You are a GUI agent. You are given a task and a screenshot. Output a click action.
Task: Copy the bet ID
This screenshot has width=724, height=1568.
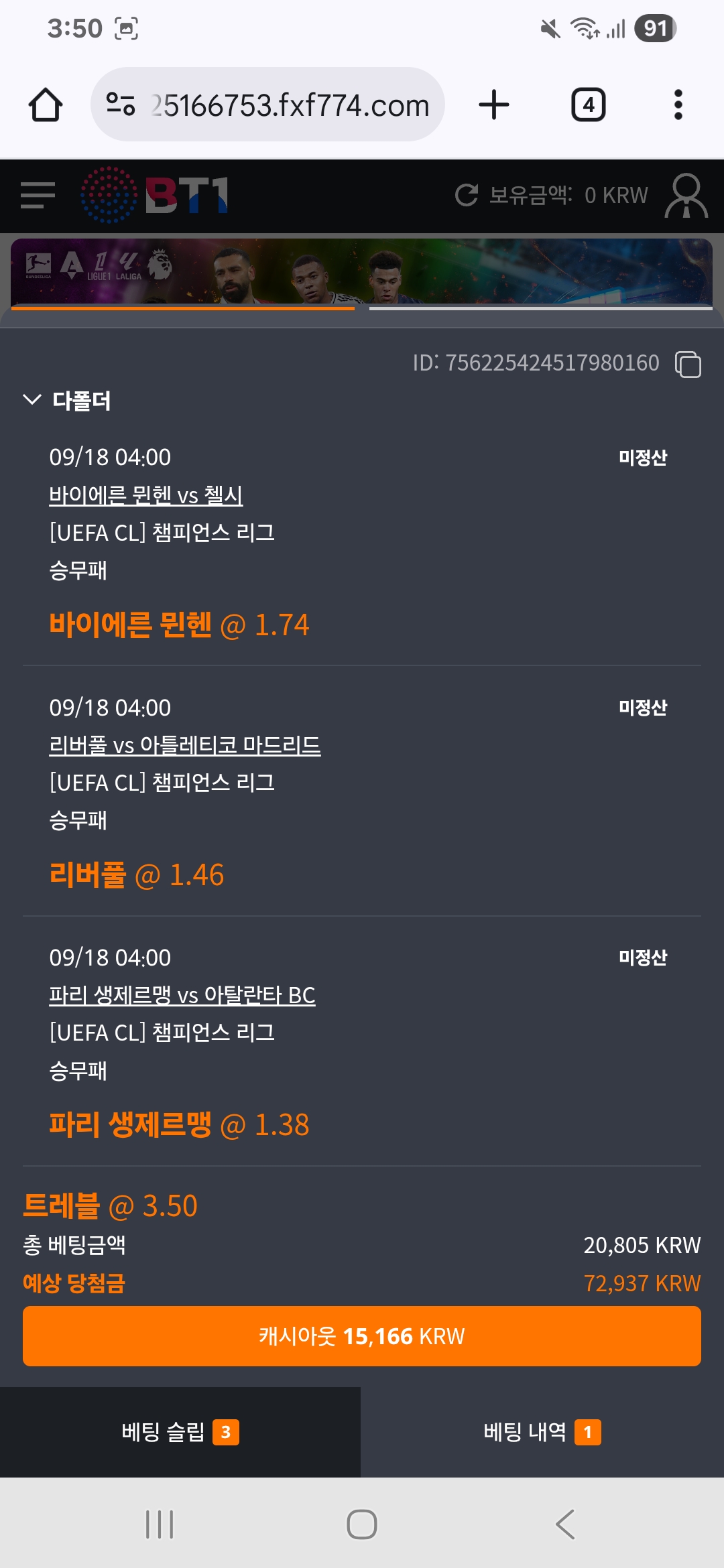point(688,364)
